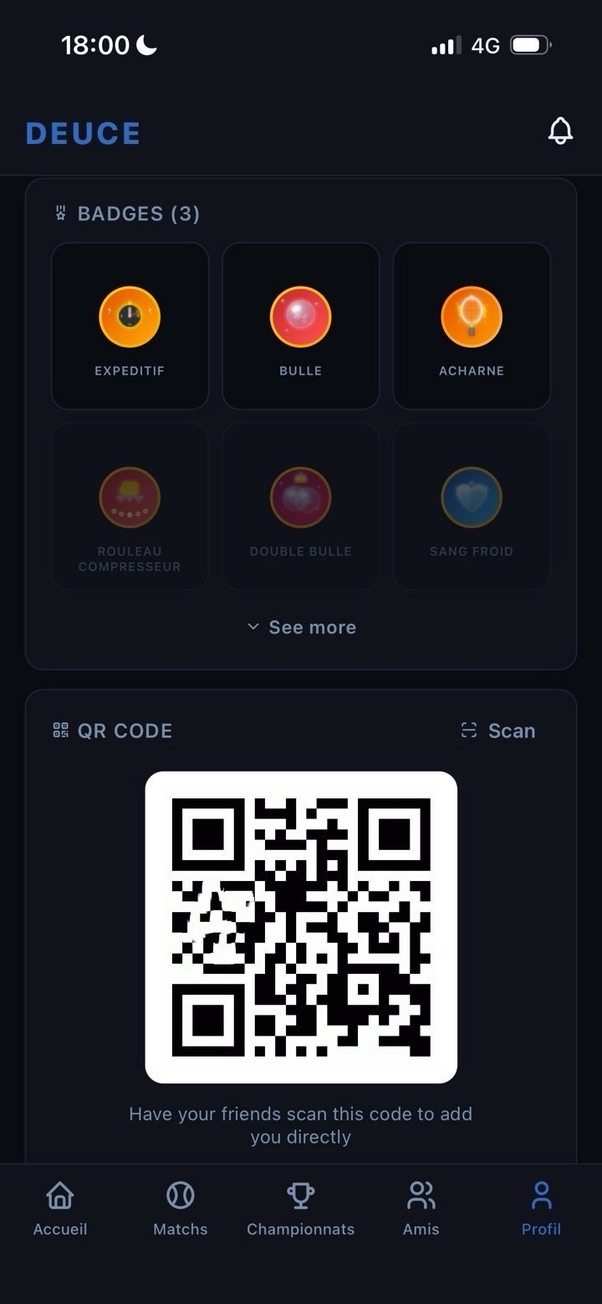Screen dimensions: 602x1304
Task: Open the notifications bell
Action: tap(560, 131)
